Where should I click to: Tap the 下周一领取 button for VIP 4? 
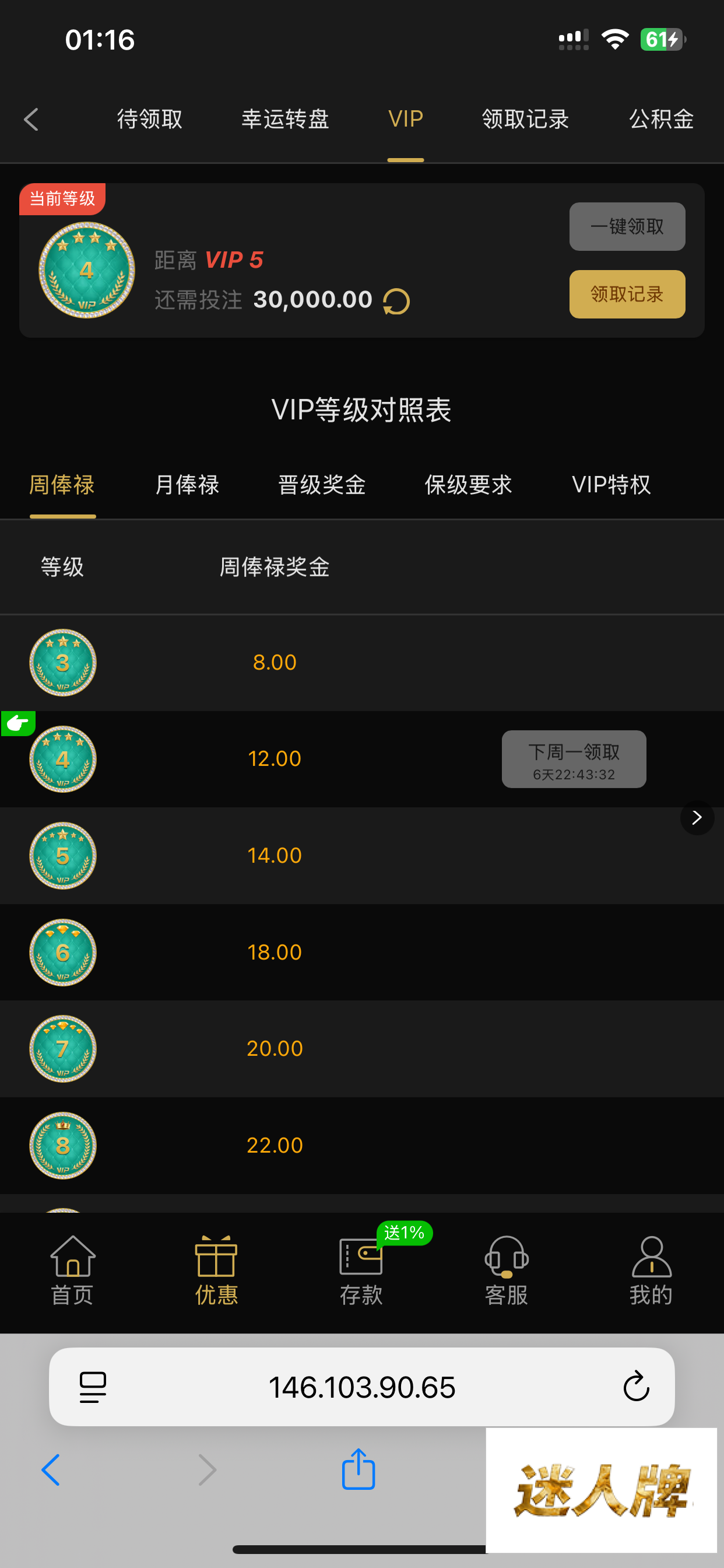[x=573, y=759]
